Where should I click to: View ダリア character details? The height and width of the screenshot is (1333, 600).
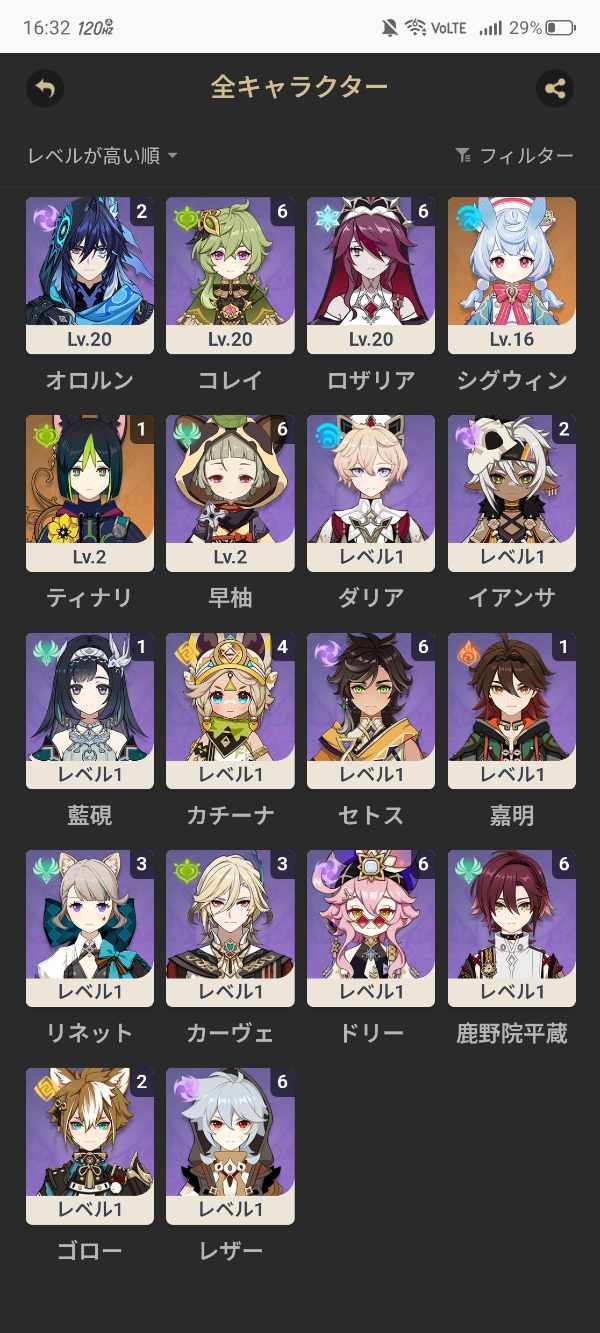(371, 493)
